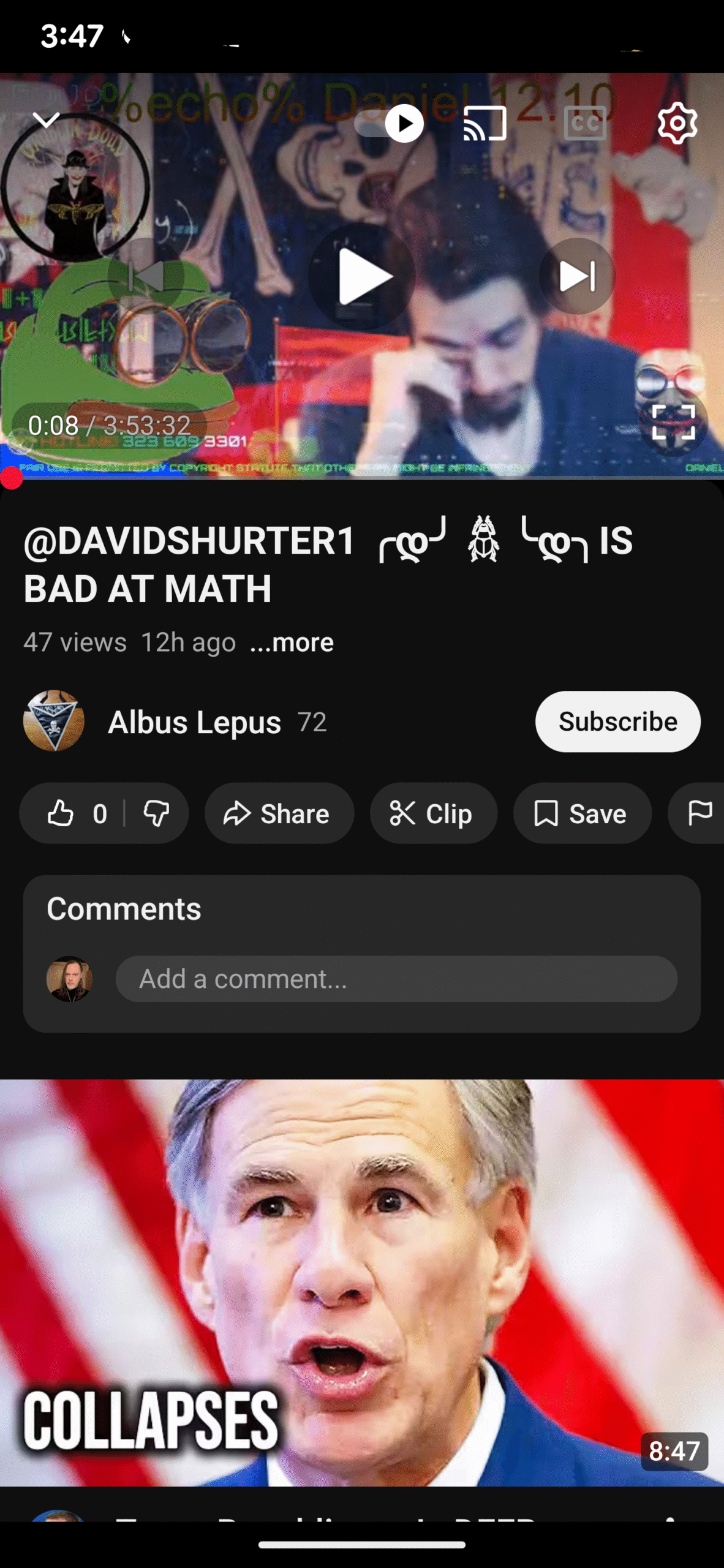Open the COLLAPSES suggested video thumbnail
This screenshot has width=724, height=1568.
click(x=362, y=1283)
